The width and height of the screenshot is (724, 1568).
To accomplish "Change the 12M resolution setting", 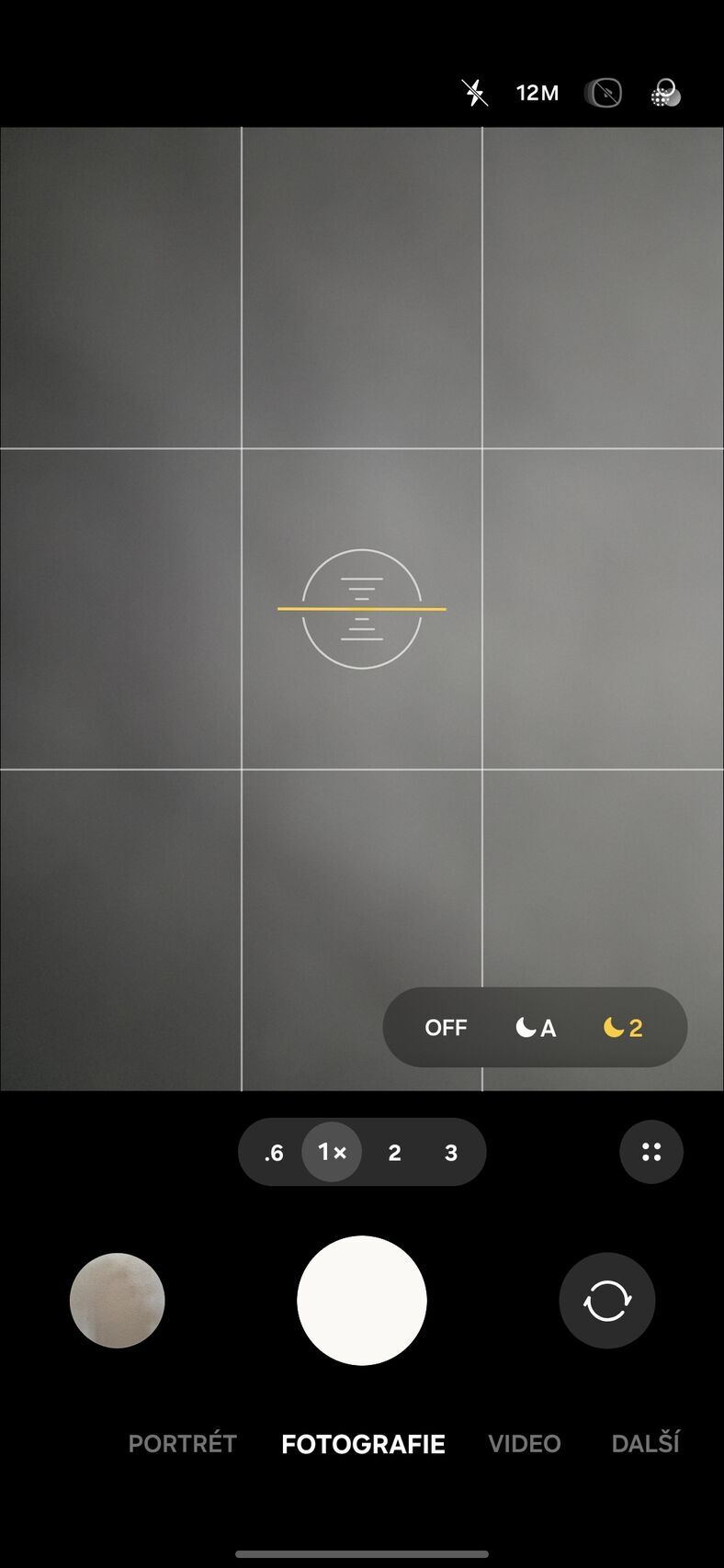I will pyautogui.click(x=537, y=93).
